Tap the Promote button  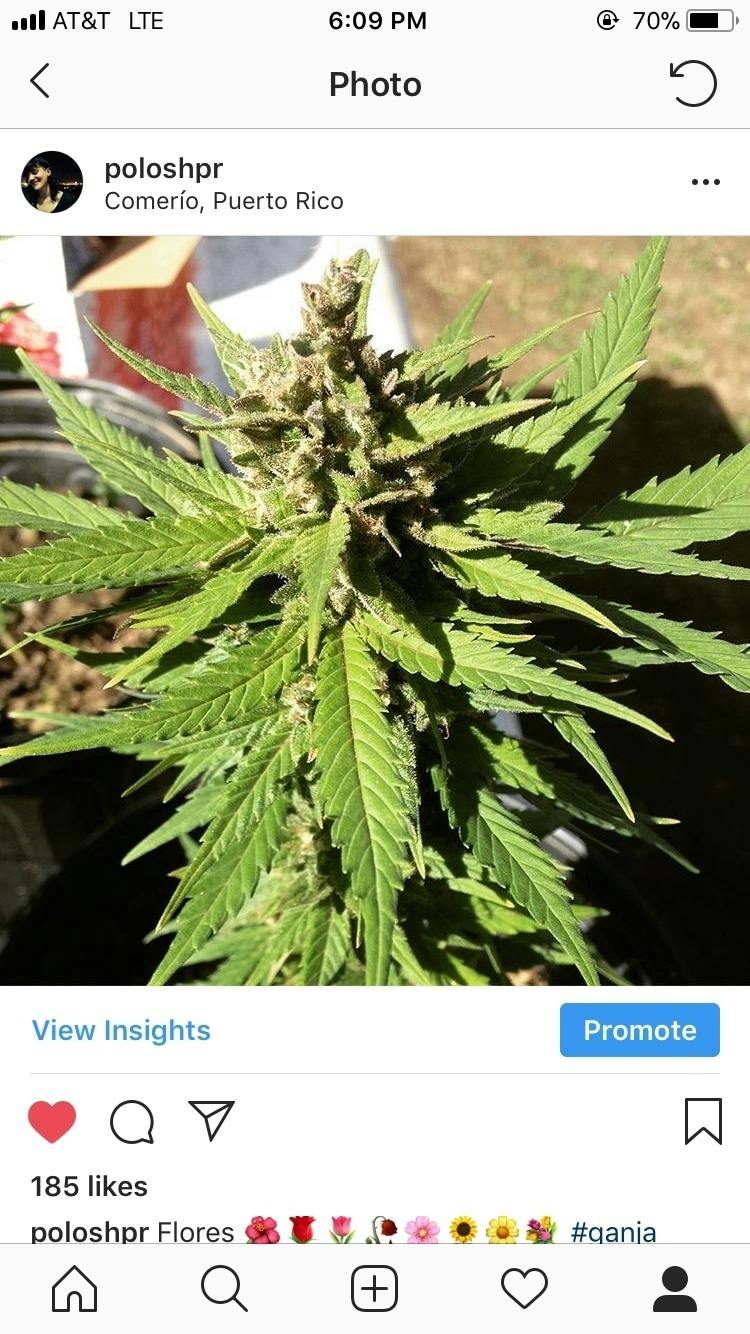[x=640, y=1030]
